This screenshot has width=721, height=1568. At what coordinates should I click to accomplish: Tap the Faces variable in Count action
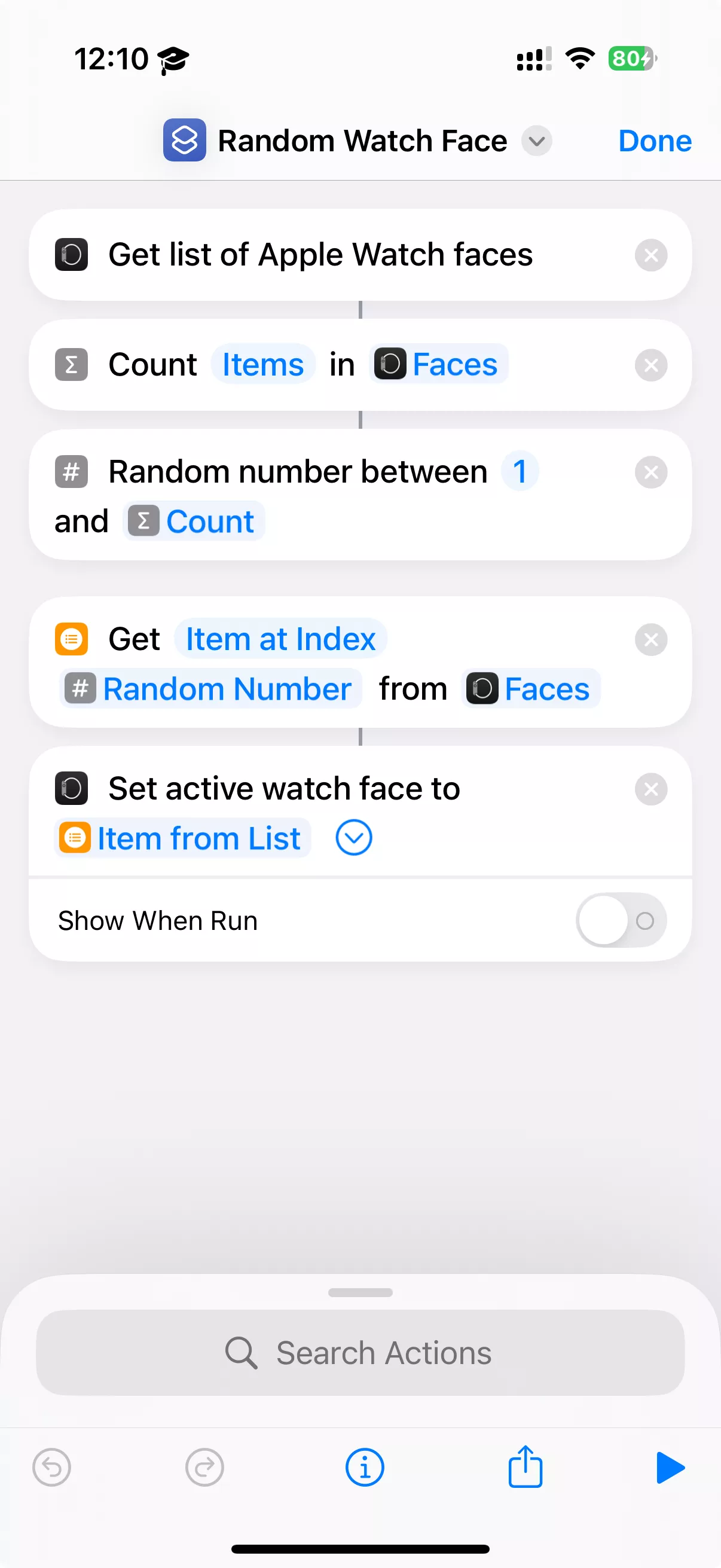pyautogui.click(x=438, y=365)
